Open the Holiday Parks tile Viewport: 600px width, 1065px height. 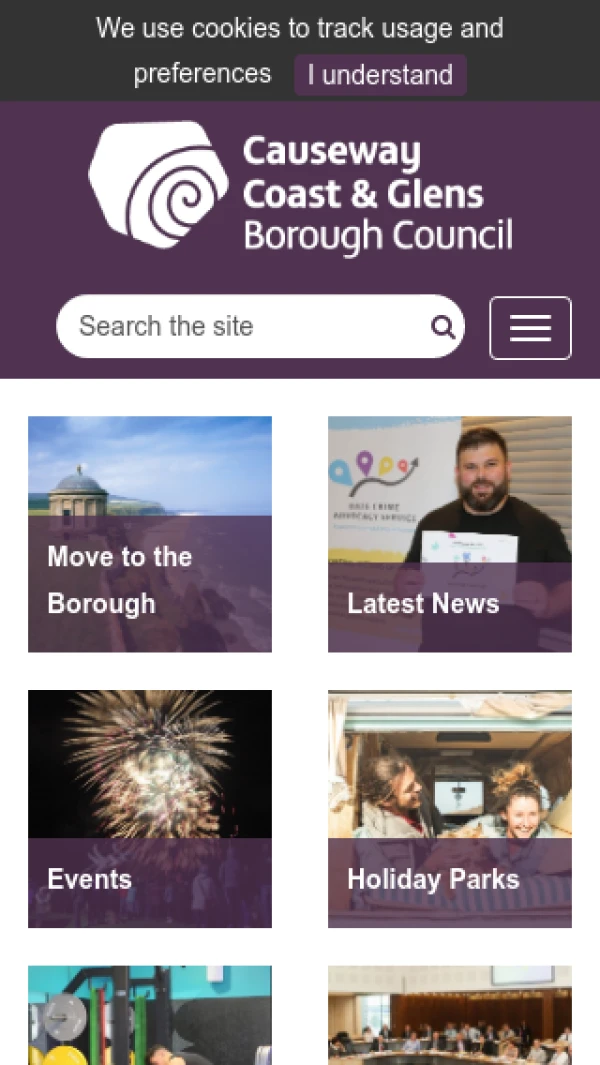coord(450,808)
